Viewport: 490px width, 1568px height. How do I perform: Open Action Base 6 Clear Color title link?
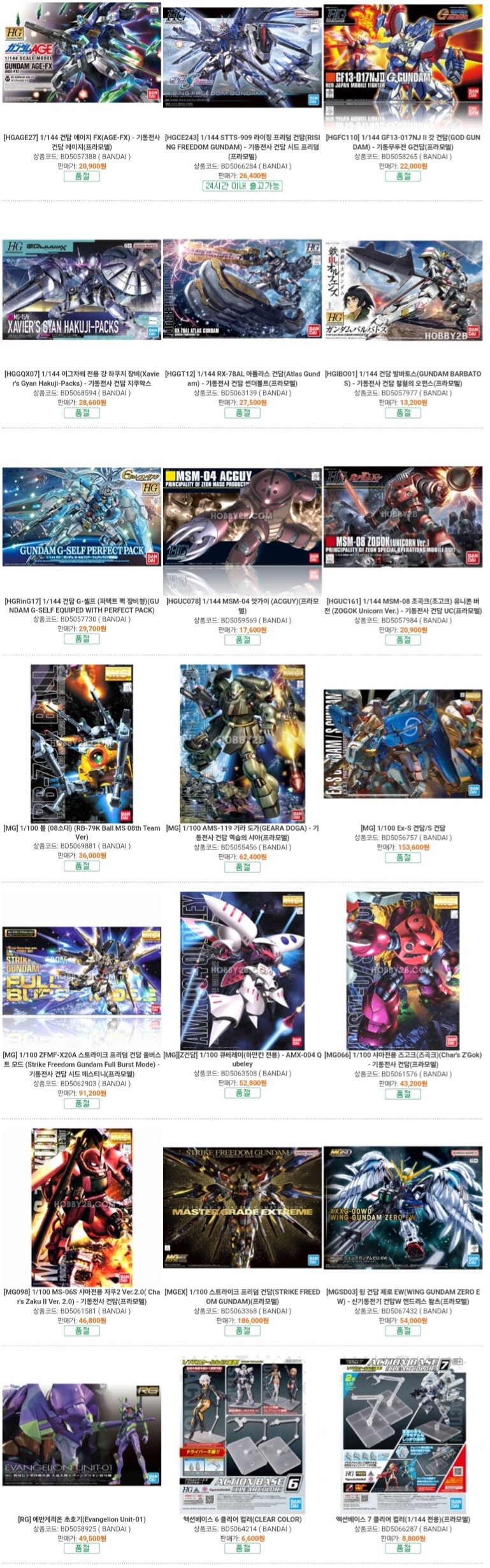point(242,1519)
